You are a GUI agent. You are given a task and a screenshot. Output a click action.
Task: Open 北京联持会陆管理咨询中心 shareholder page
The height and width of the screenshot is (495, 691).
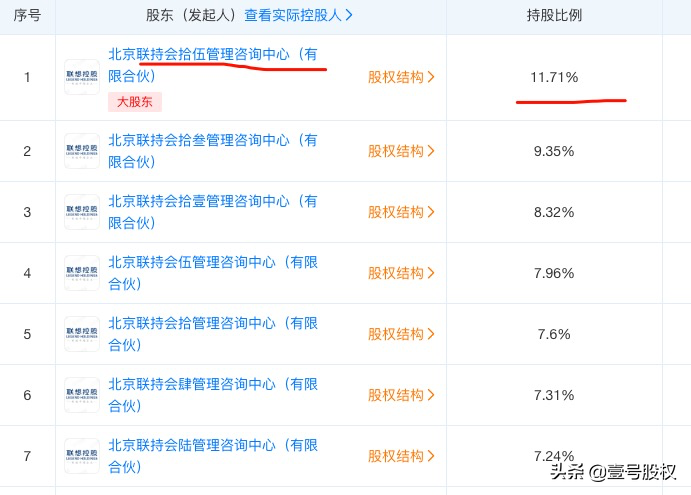[x=212, y=446]
